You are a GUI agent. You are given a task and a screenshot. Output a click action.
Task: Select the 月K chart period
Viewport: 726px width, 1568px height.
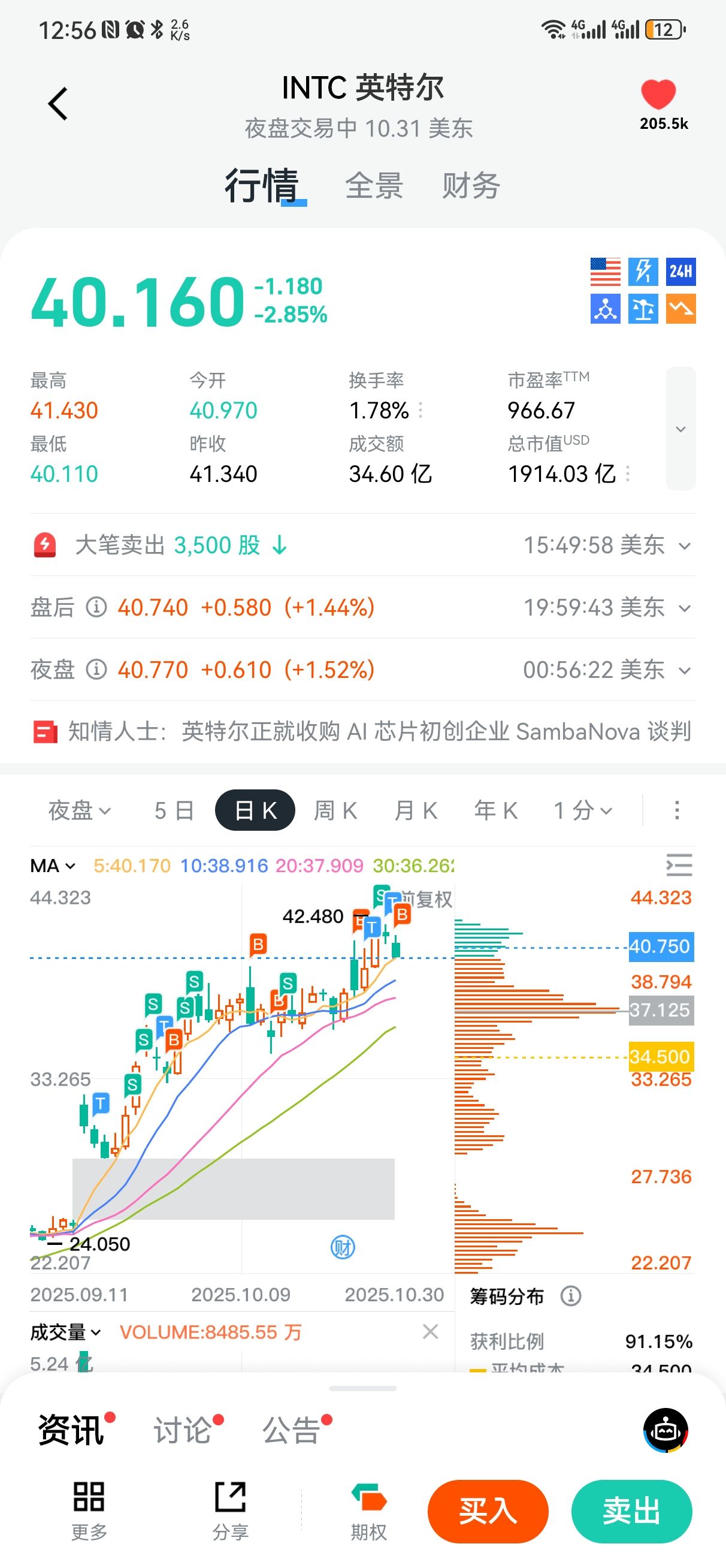pos(416,811)
